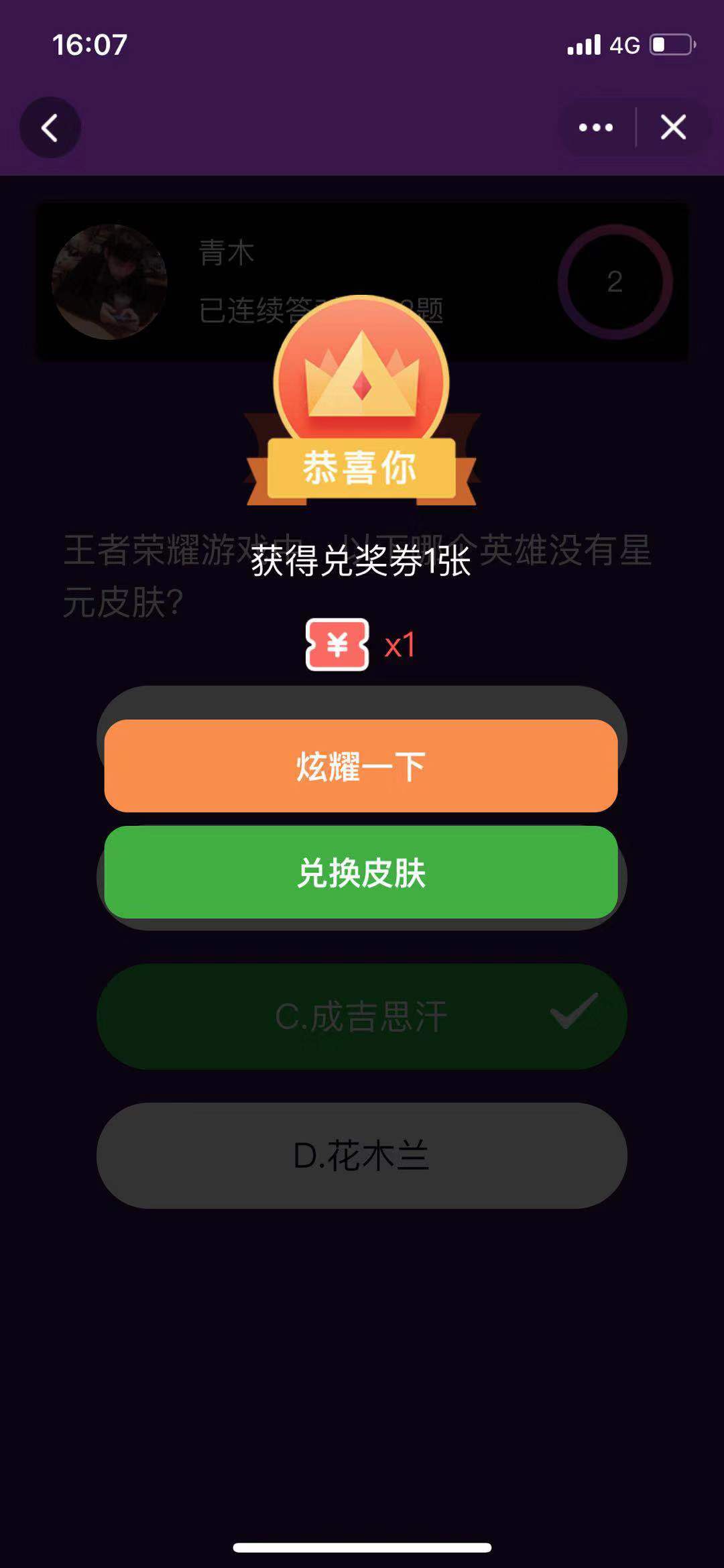The height and width of the screenshot is (1568, 724).
Task: Tap the mini-program close X button
Action: (x=673, y=127)
